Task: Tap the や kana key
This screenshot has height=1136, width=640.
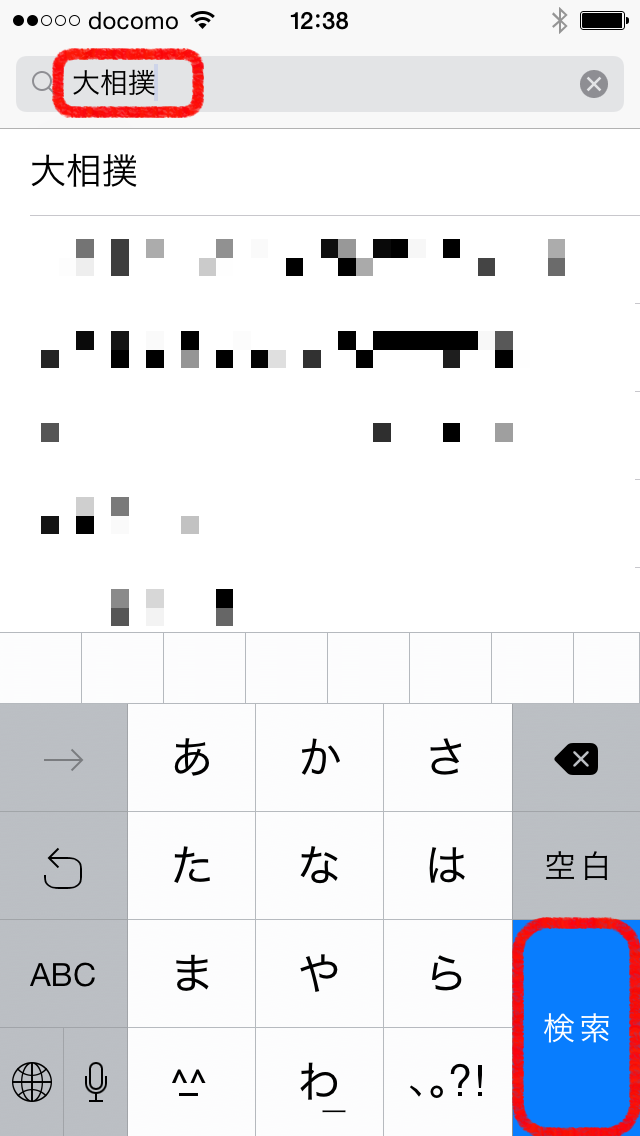Action: point(320,974)
